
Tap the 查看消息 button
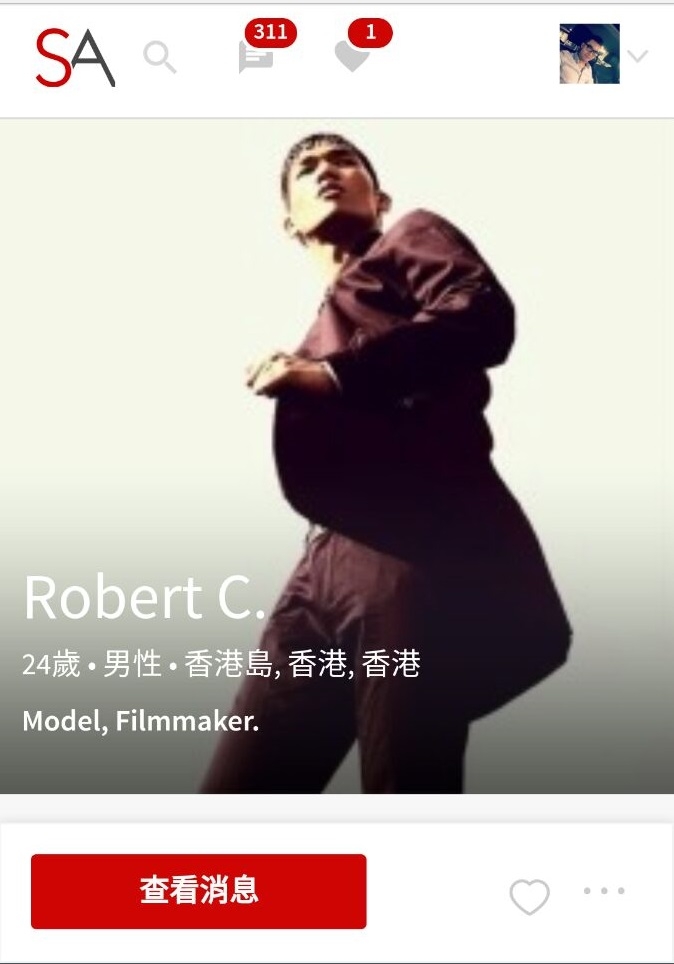pos(198,891)
